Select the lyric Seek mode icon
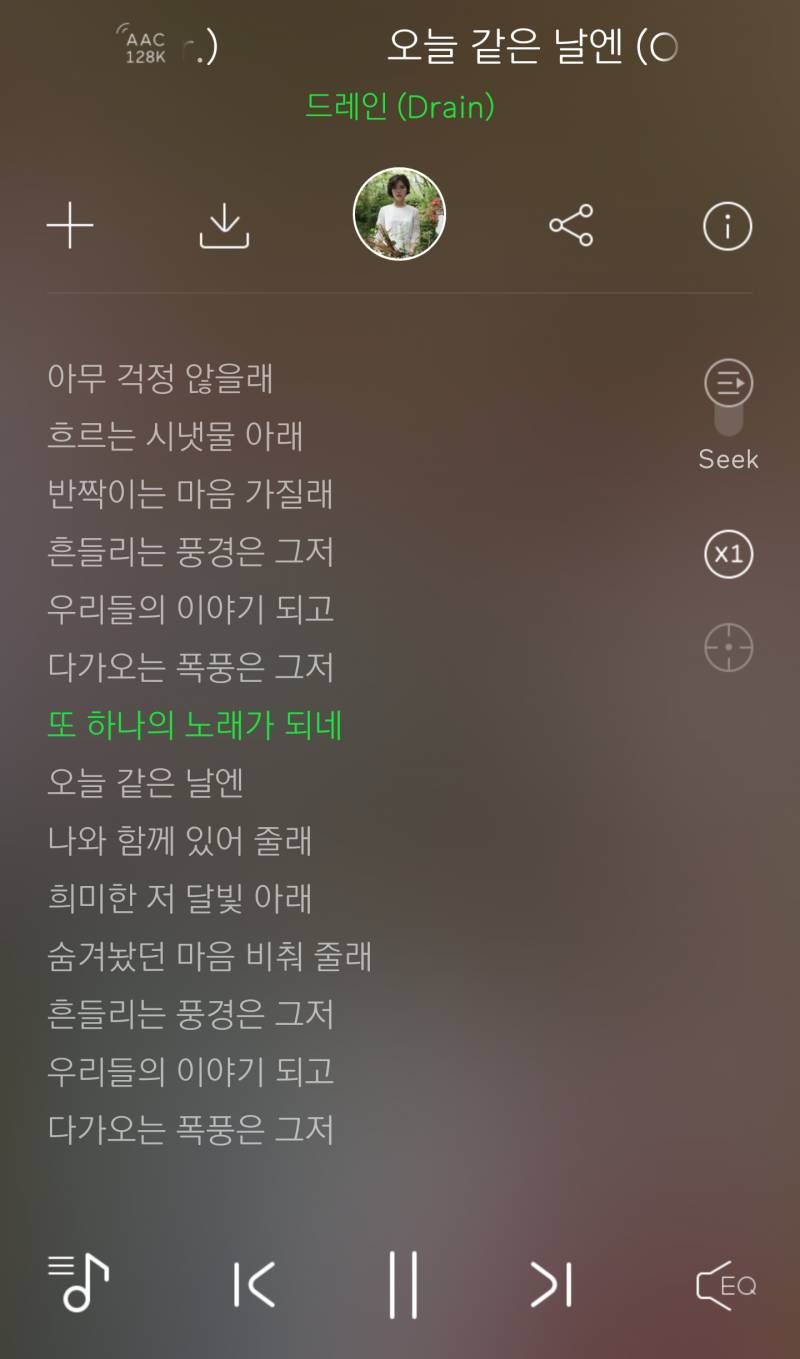 tap(728, 383)
